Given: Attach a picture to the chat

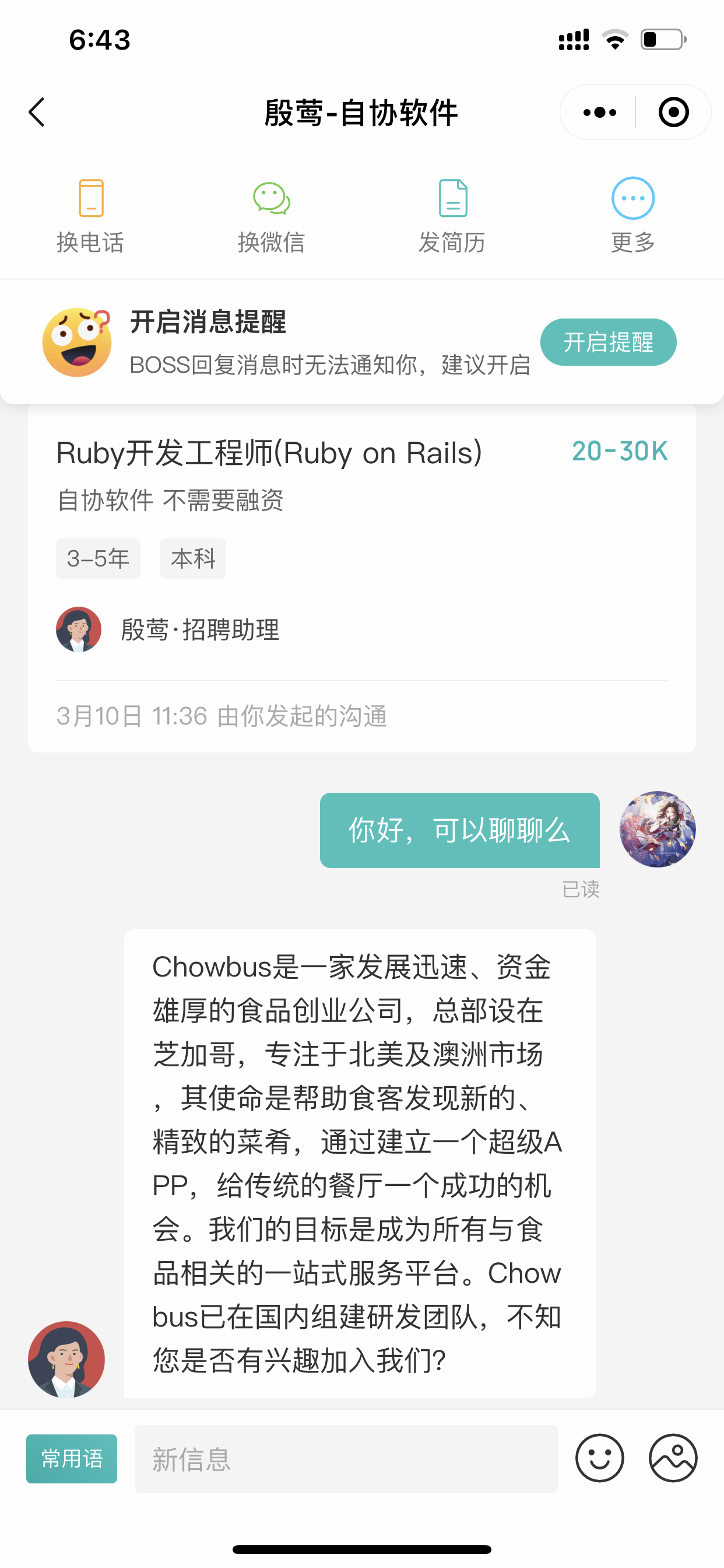Looking at the screenshot, I should (673, 1458).
